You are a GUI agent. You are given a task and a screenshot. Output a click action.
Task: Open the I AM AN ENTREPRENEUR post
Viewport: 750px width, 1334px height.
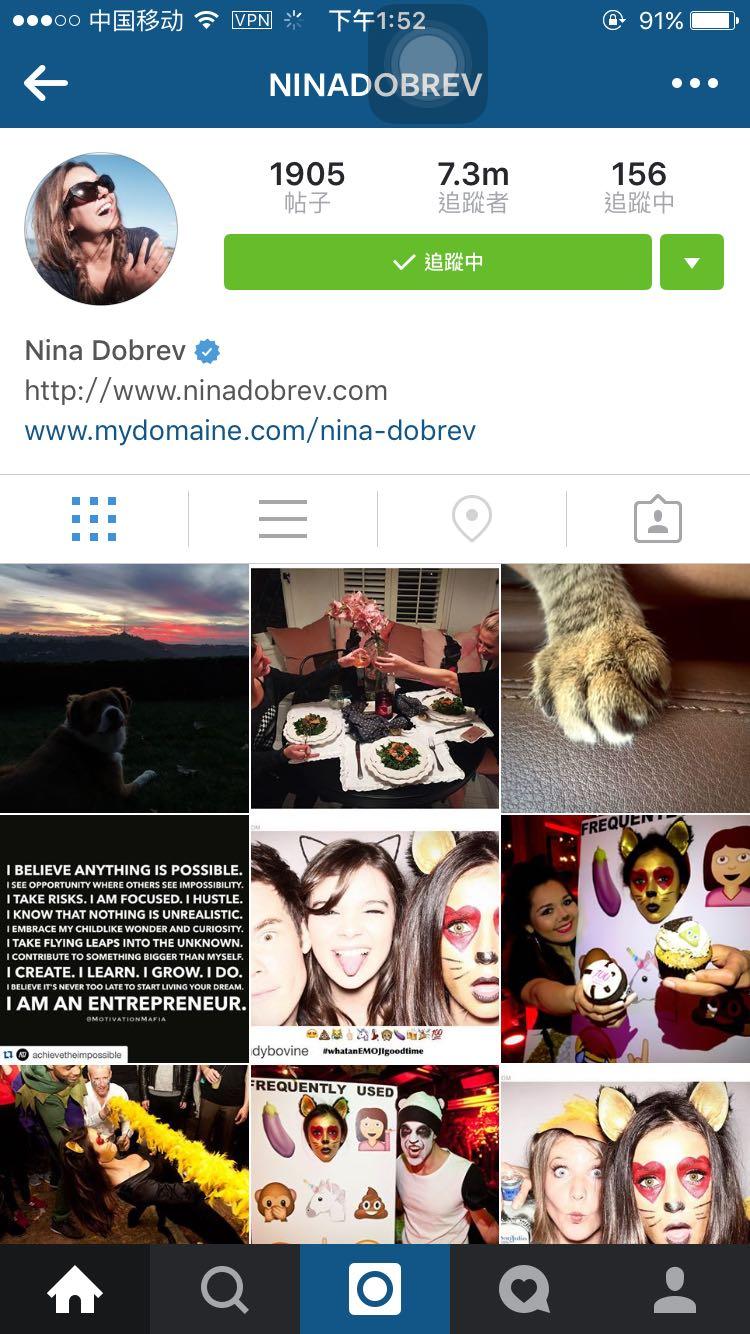pyautogui.click(x=124, y=938)
